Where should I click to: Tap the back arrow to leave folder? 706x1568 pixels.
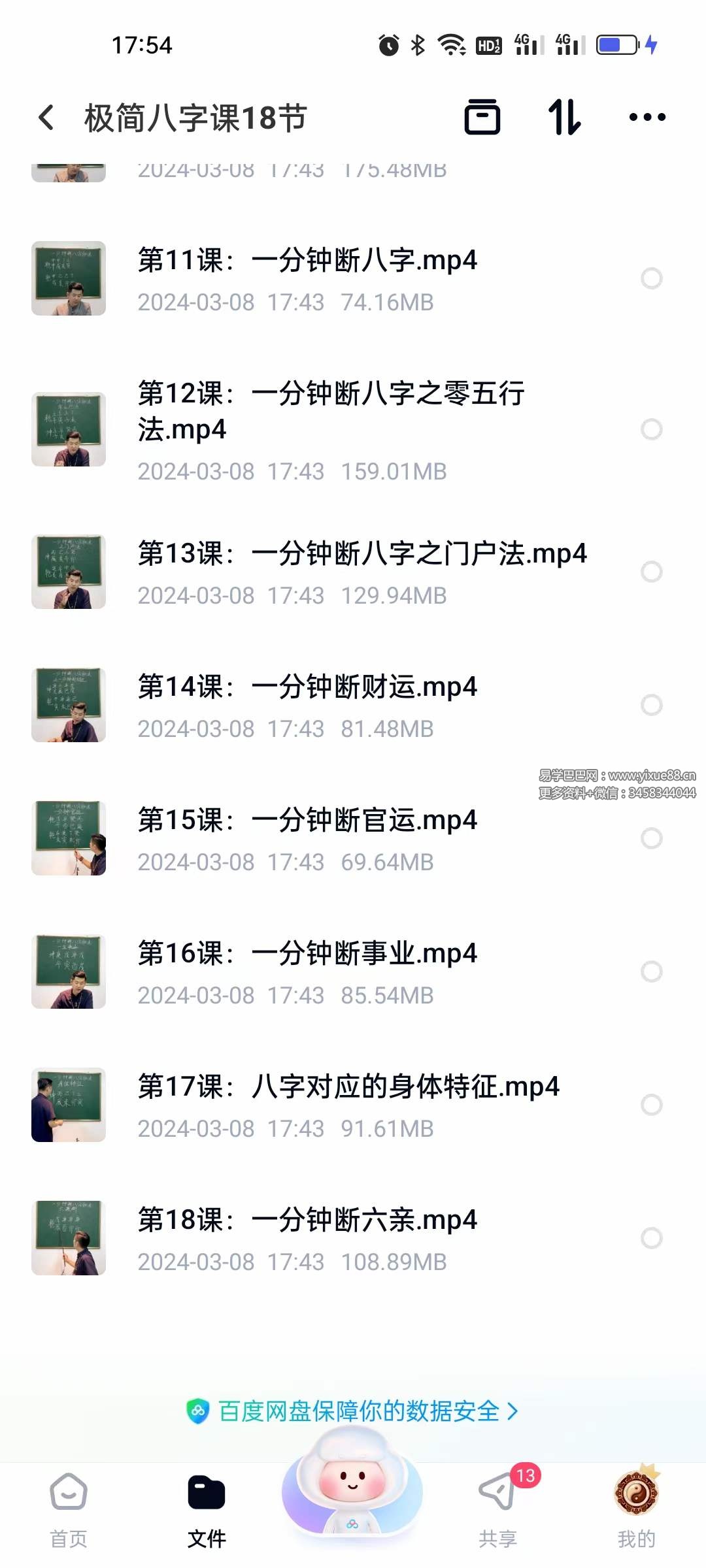tap(45, 116)
